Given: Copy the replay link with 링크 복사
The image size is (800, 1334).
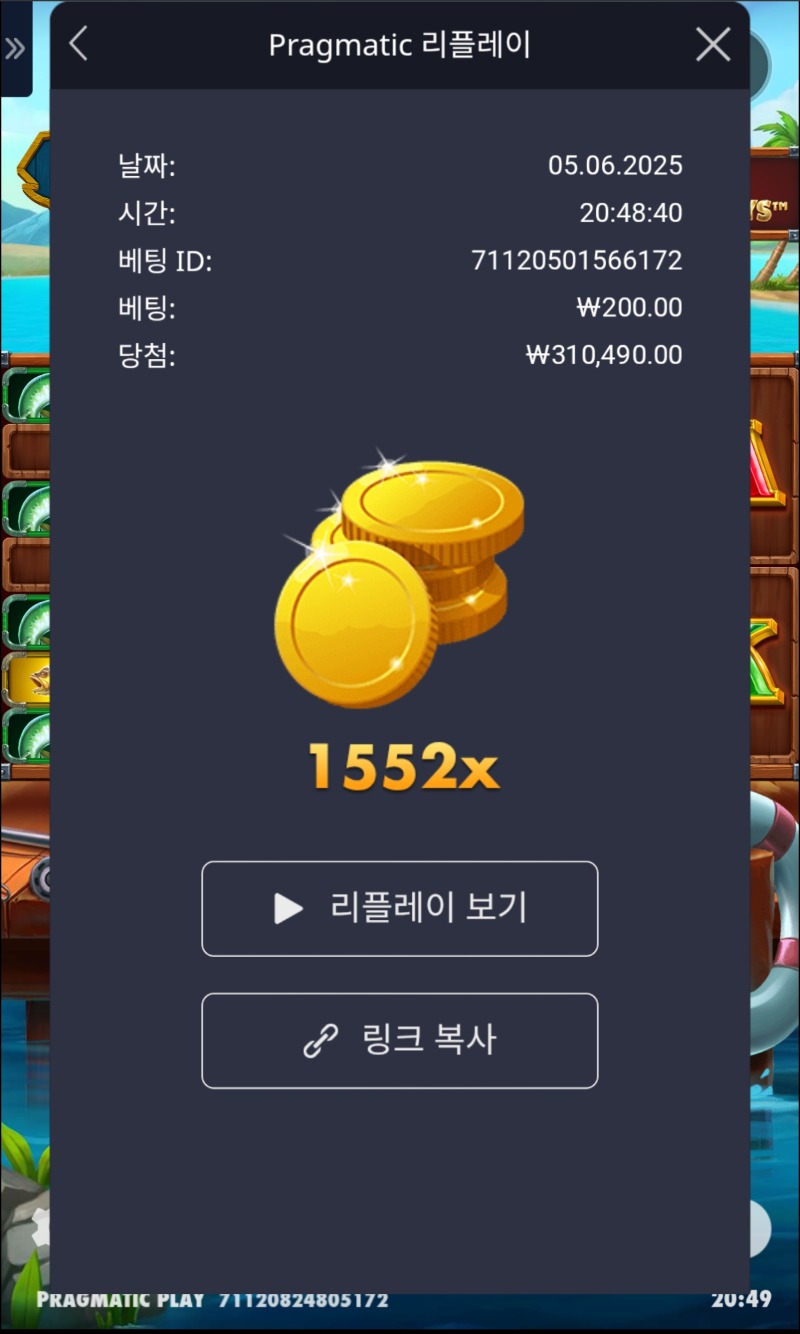Looking at the screenshot, I should coord(400,1040).
